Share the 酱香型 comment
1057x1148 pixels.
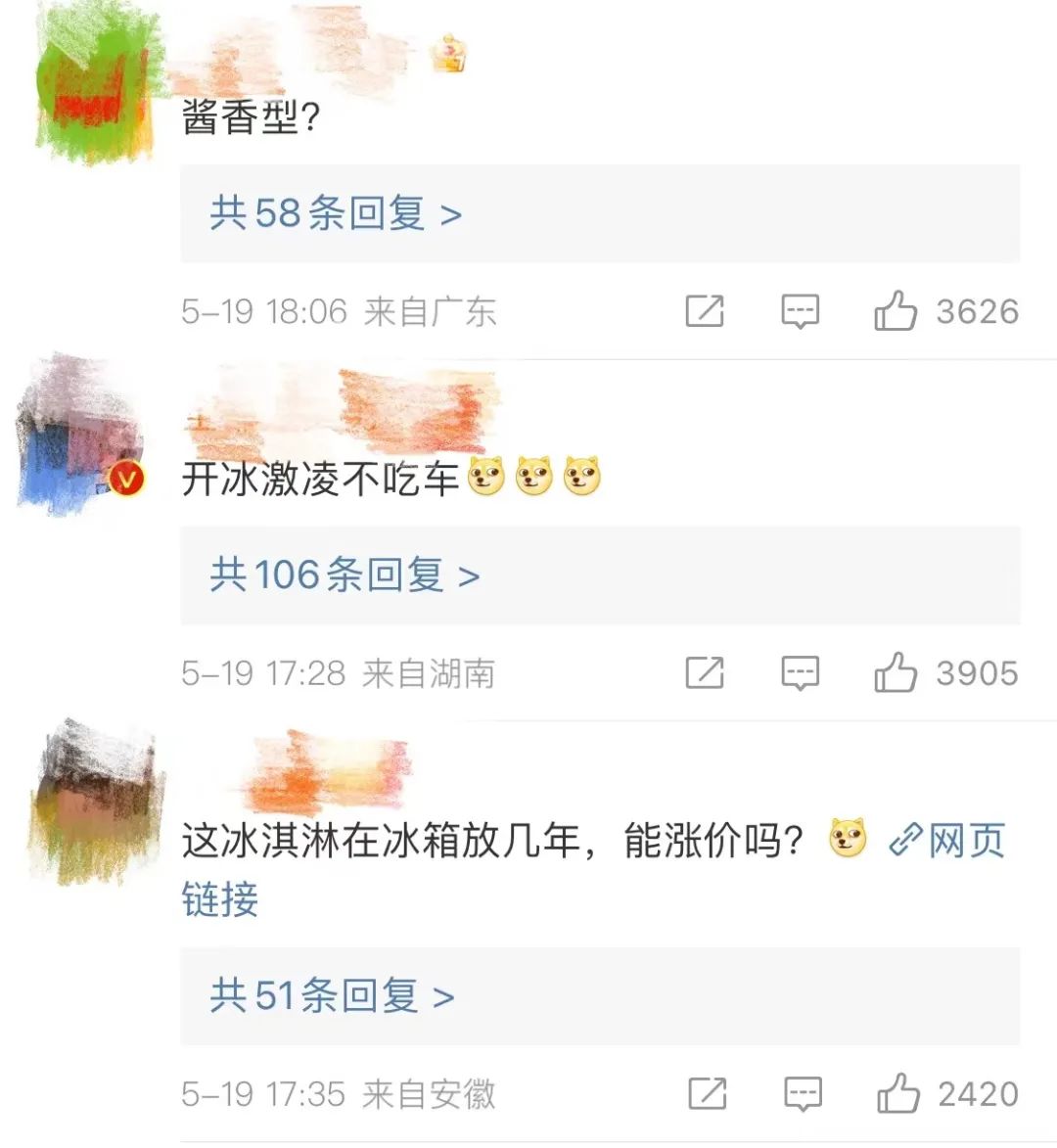[705, 311]
